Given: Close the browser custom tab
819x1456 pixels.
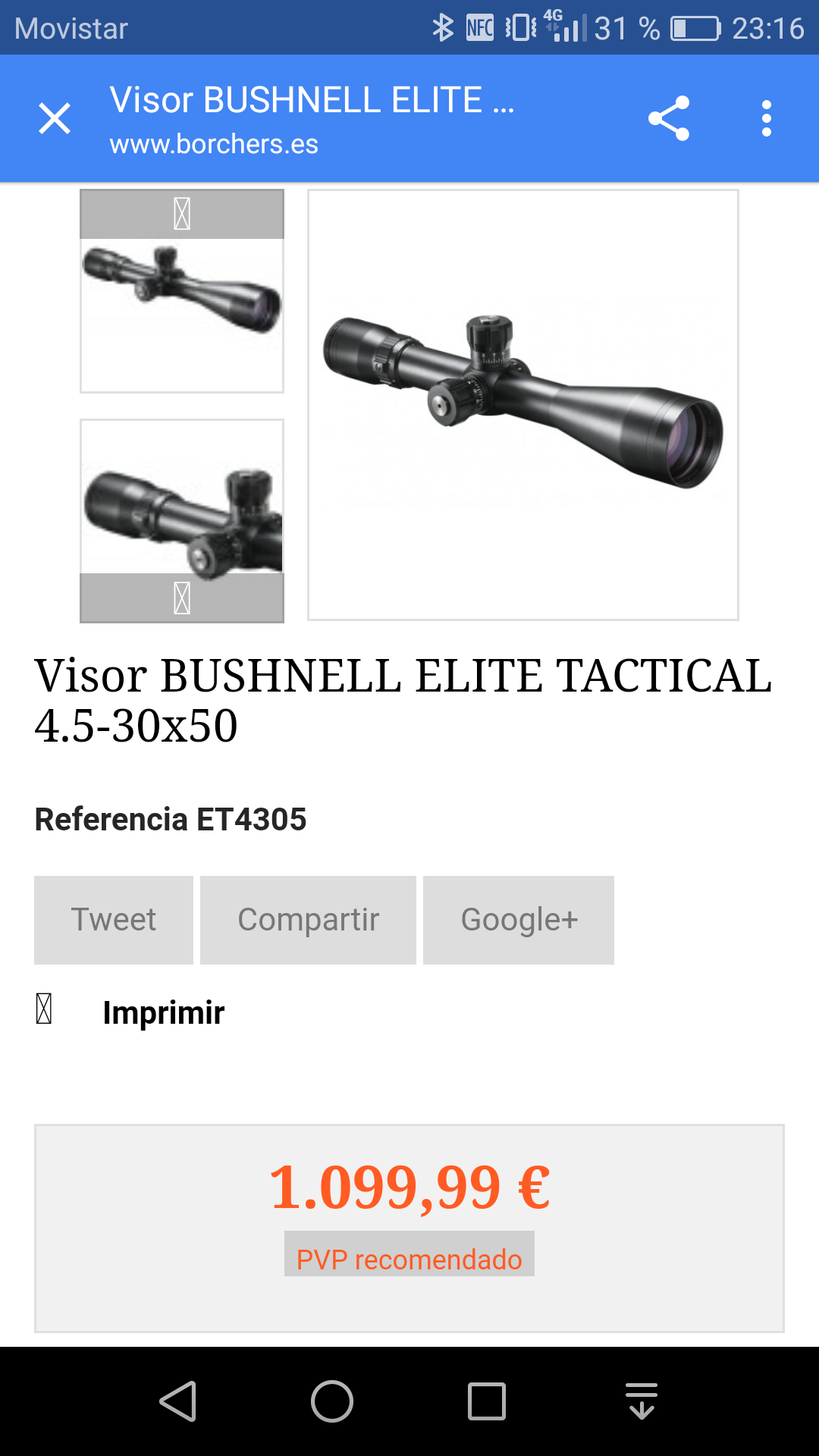Looking at the screenshot, I should (x=55, y=119).
